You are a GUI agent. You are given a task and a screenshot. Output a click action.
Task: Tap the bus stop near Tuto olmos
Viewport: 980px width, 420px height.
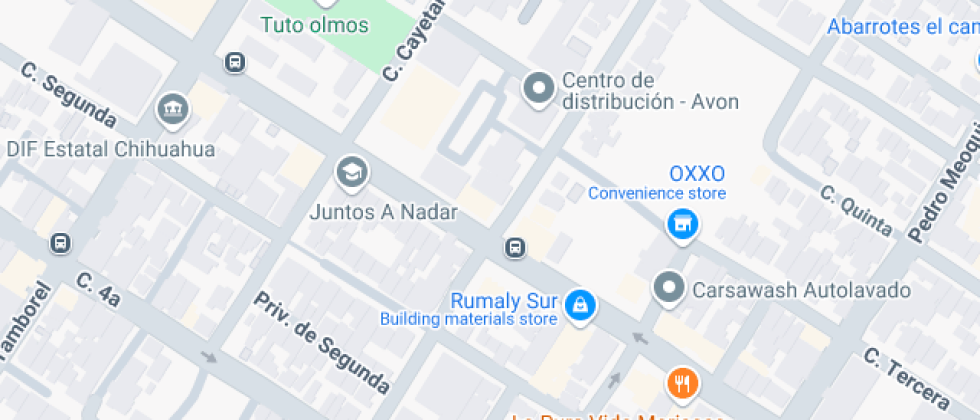pos(234,62)
